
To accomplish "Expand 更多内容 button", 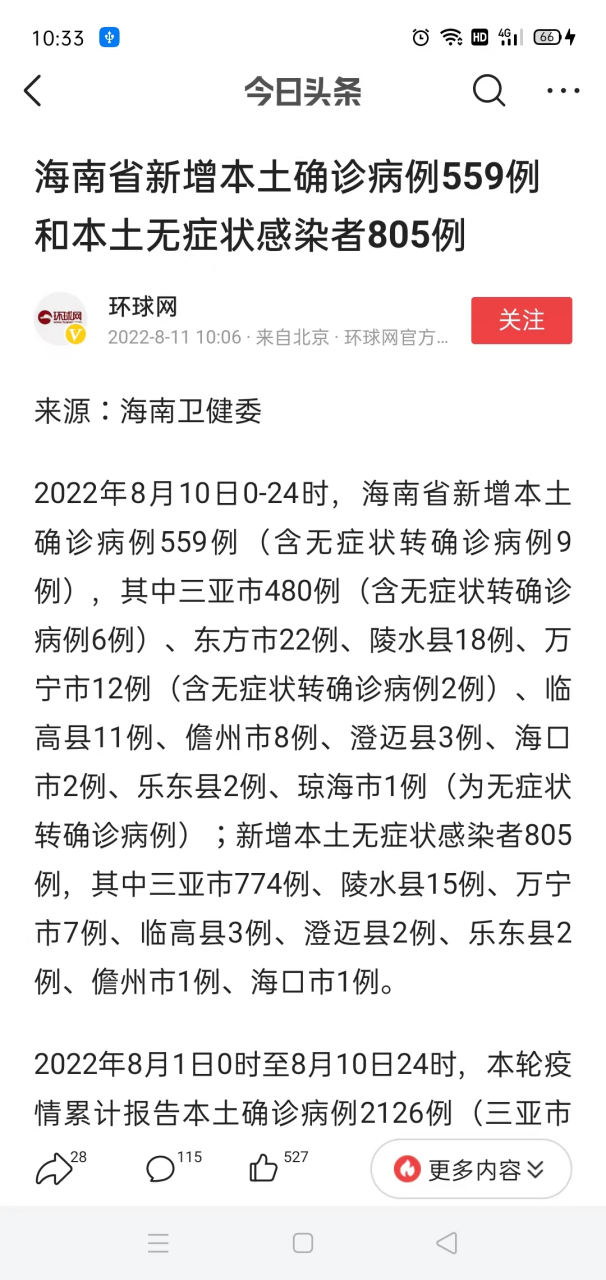I will (471, 1169).
